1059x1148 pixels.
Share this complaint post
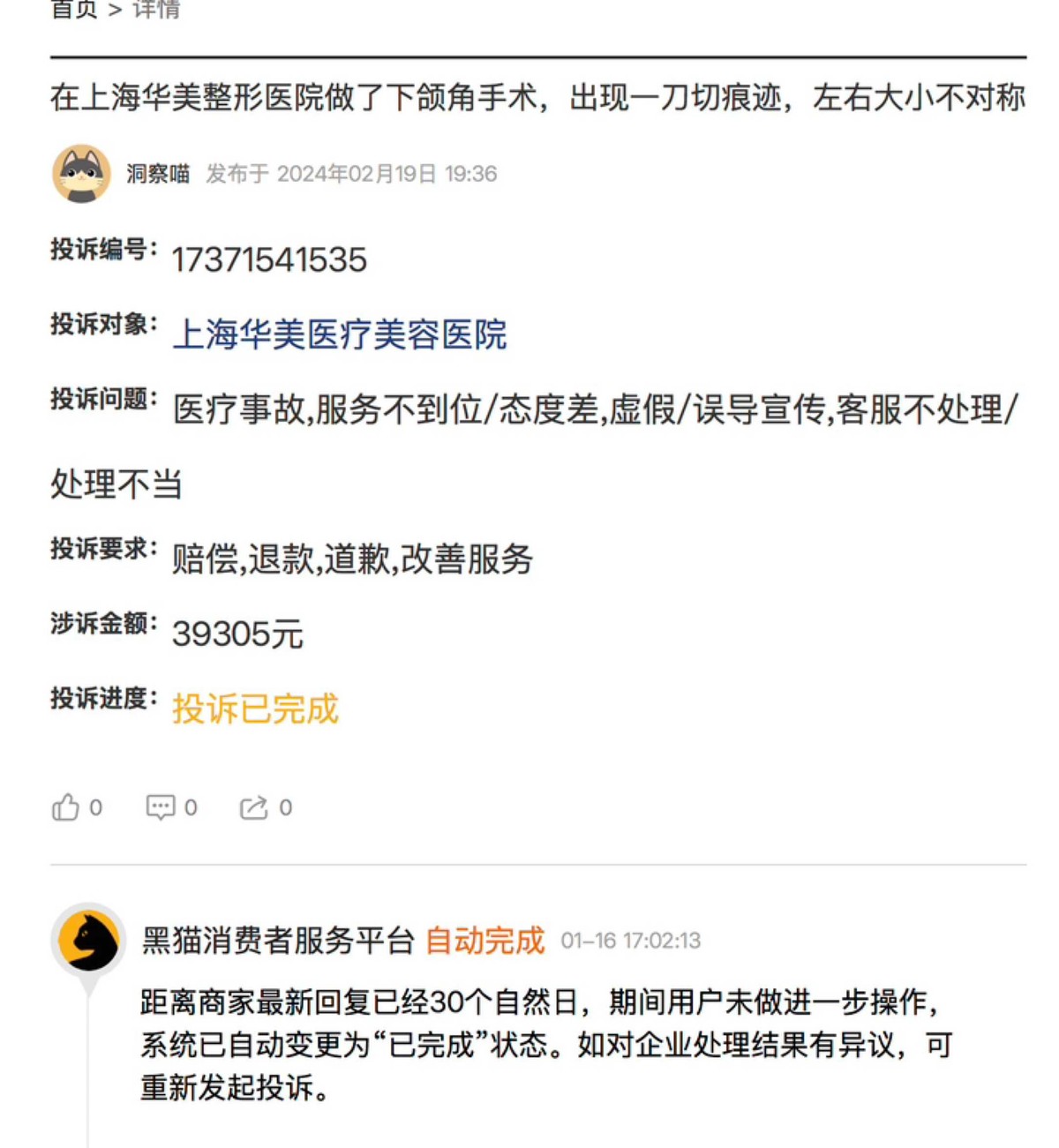coord(254,807)
